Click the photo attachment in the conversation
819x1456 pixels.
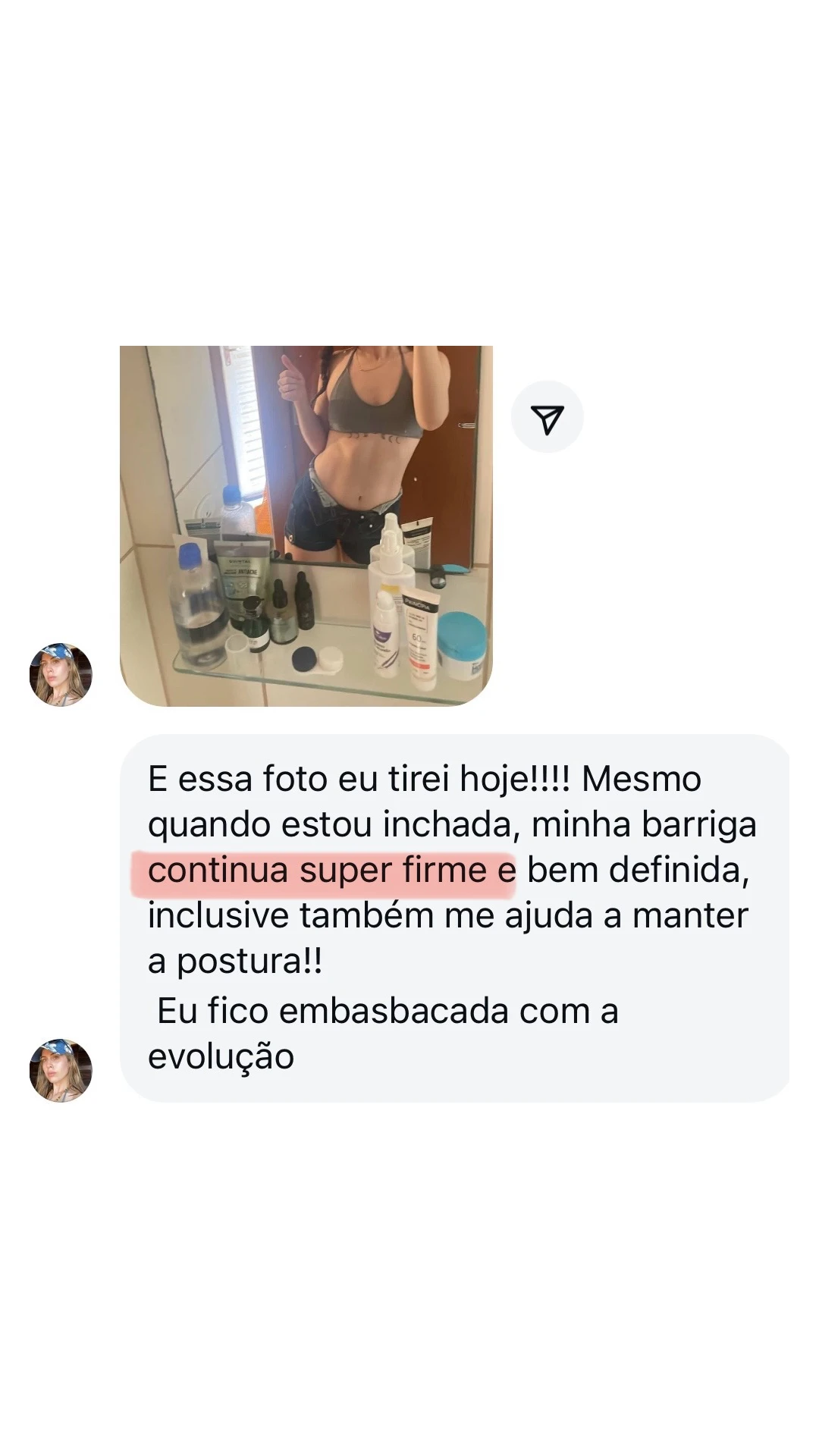(x=307, y=523)
